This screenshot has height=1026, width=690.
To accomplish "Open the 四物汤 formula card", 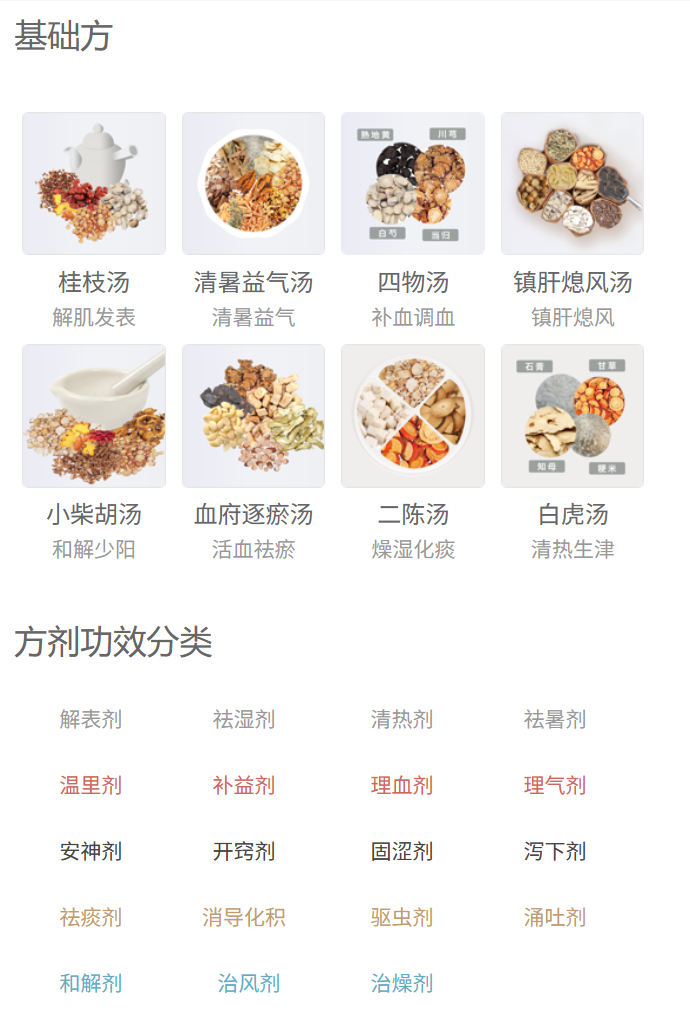I will click(413, 184).
